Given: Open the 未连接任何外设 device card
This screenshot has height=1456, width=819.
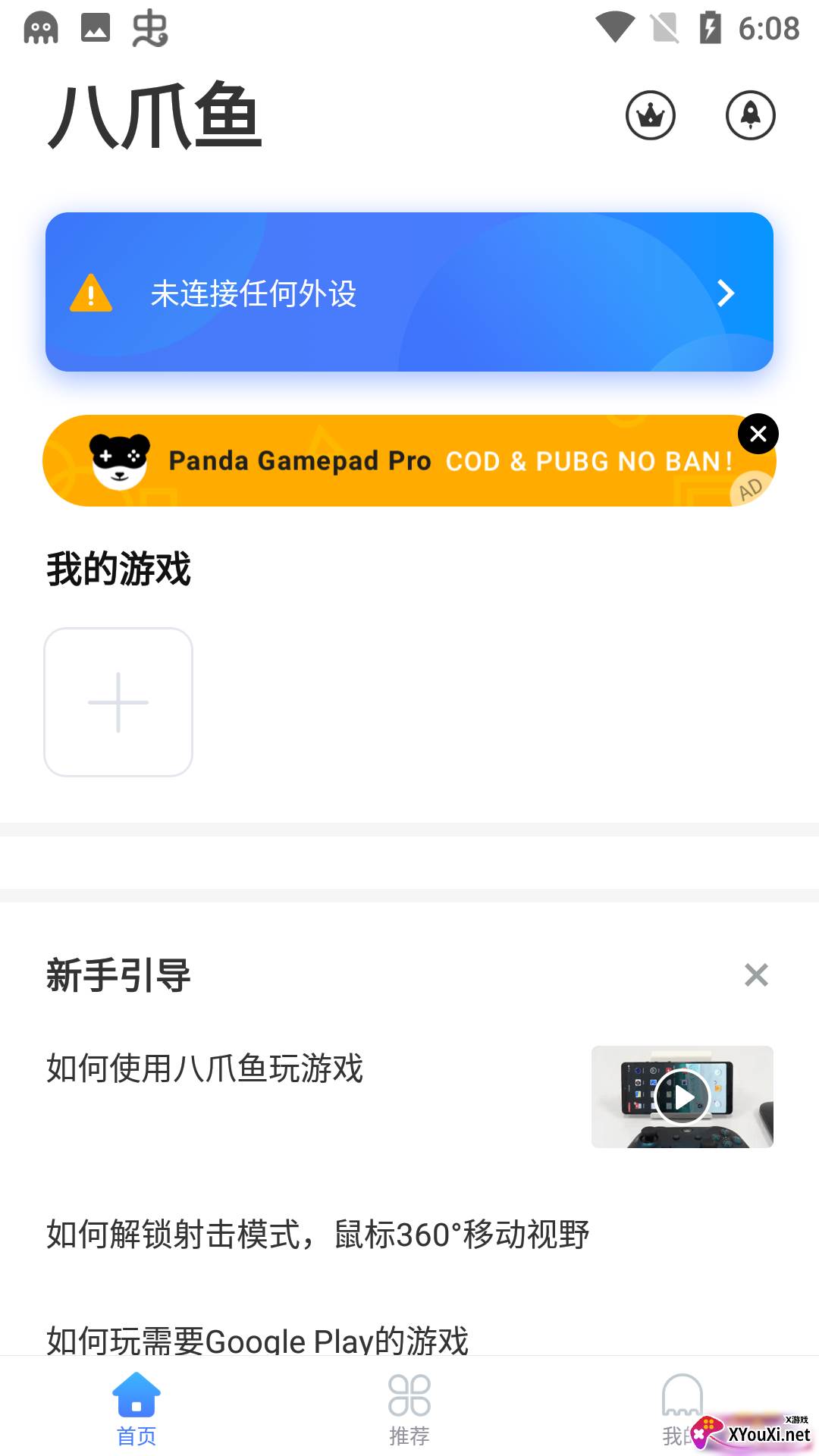Looking at the screenshot, I should pyautogui.click(x=409, y=292).
